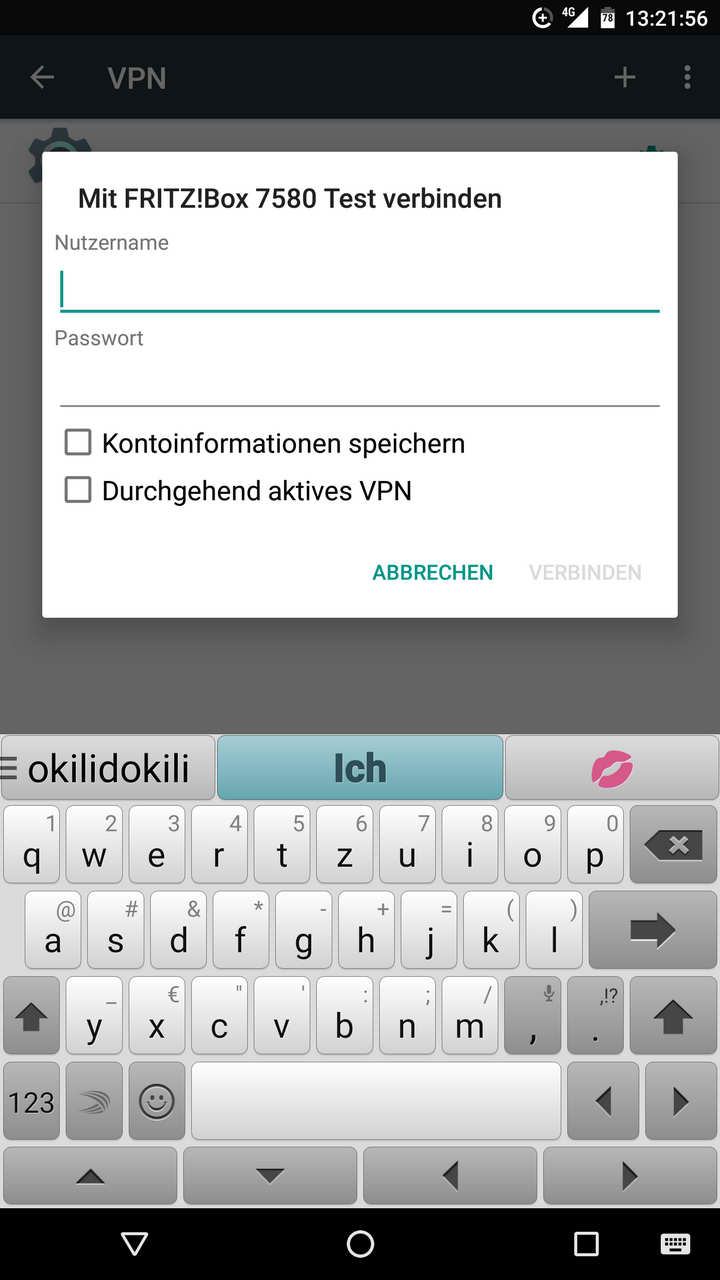Check the Kontoinformationen speichern box
720x1280 pixels.
[78, 442]
